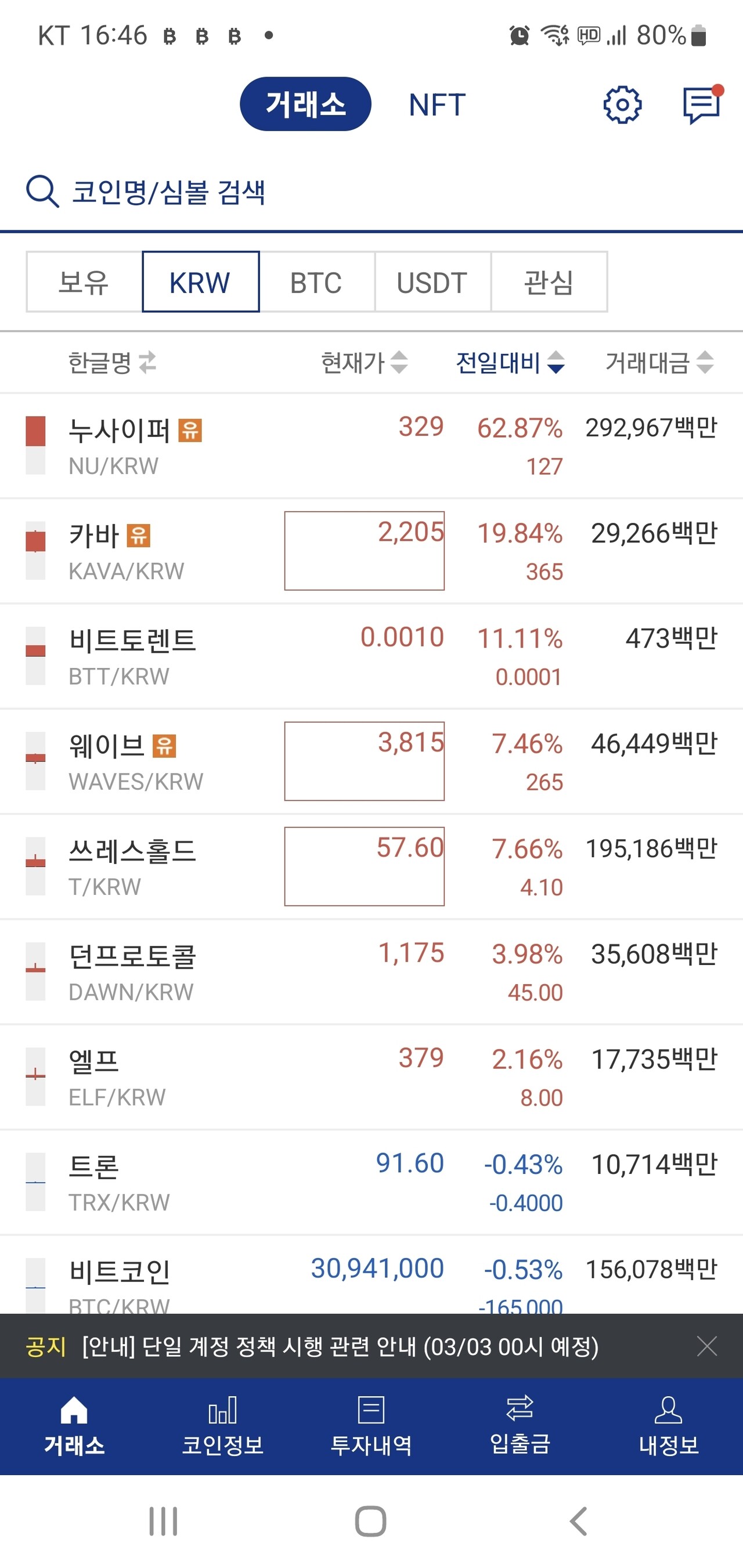Open the 관심 watchlist
The width and height of the screenshot is (743, 1568).
(548, 282)
